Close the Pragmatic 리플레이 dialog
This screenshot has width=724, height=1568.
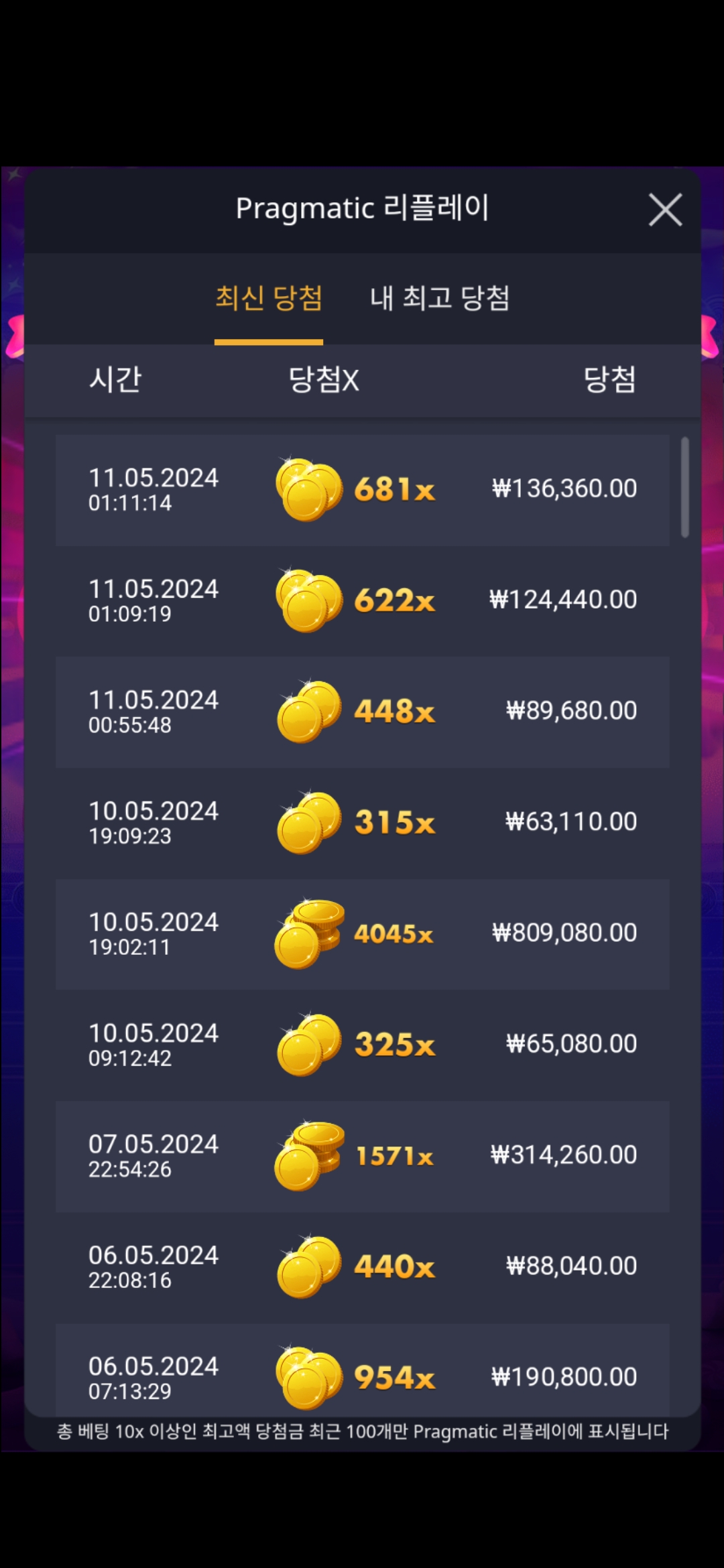pos(665,210)
